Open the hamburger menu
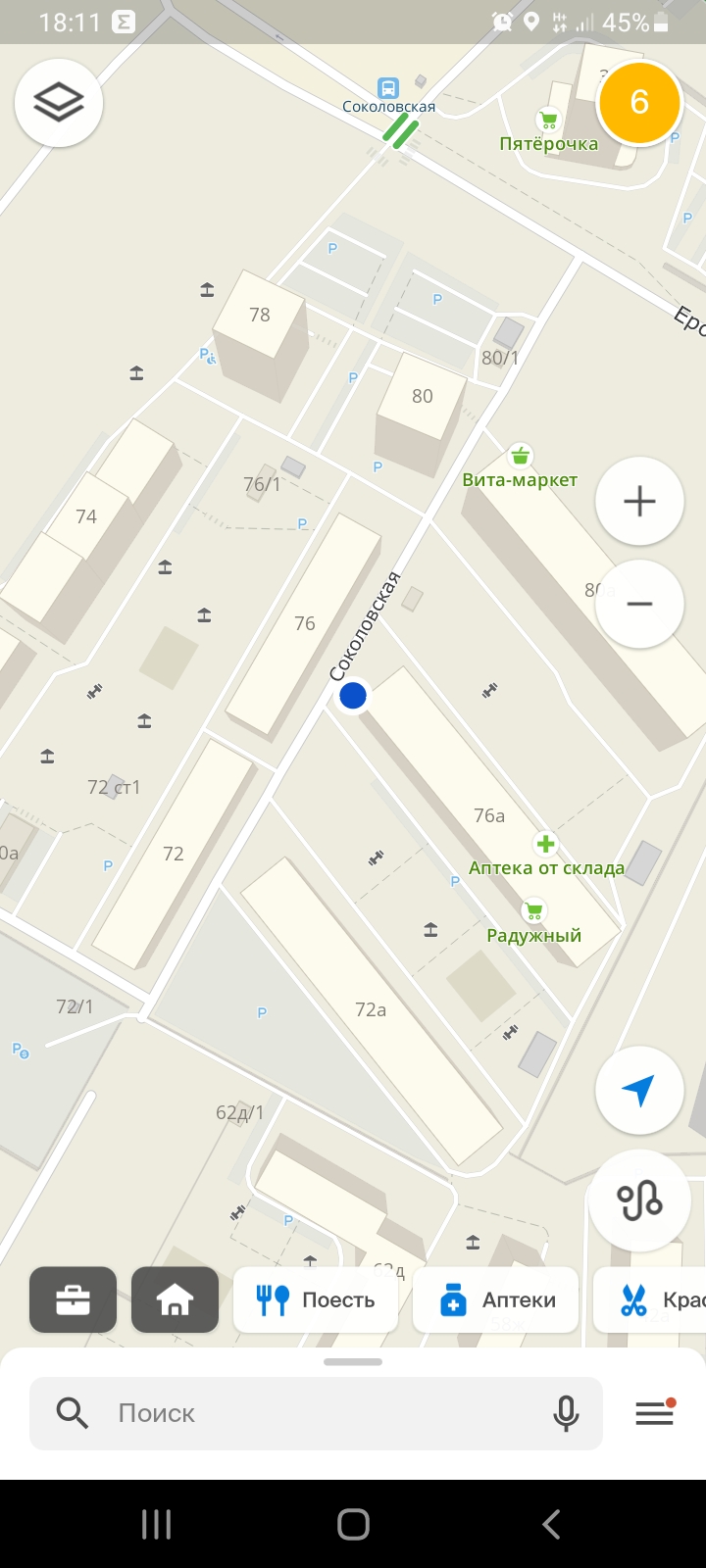The width and height of the screenshot is (706, 1568). (654, 1413)
